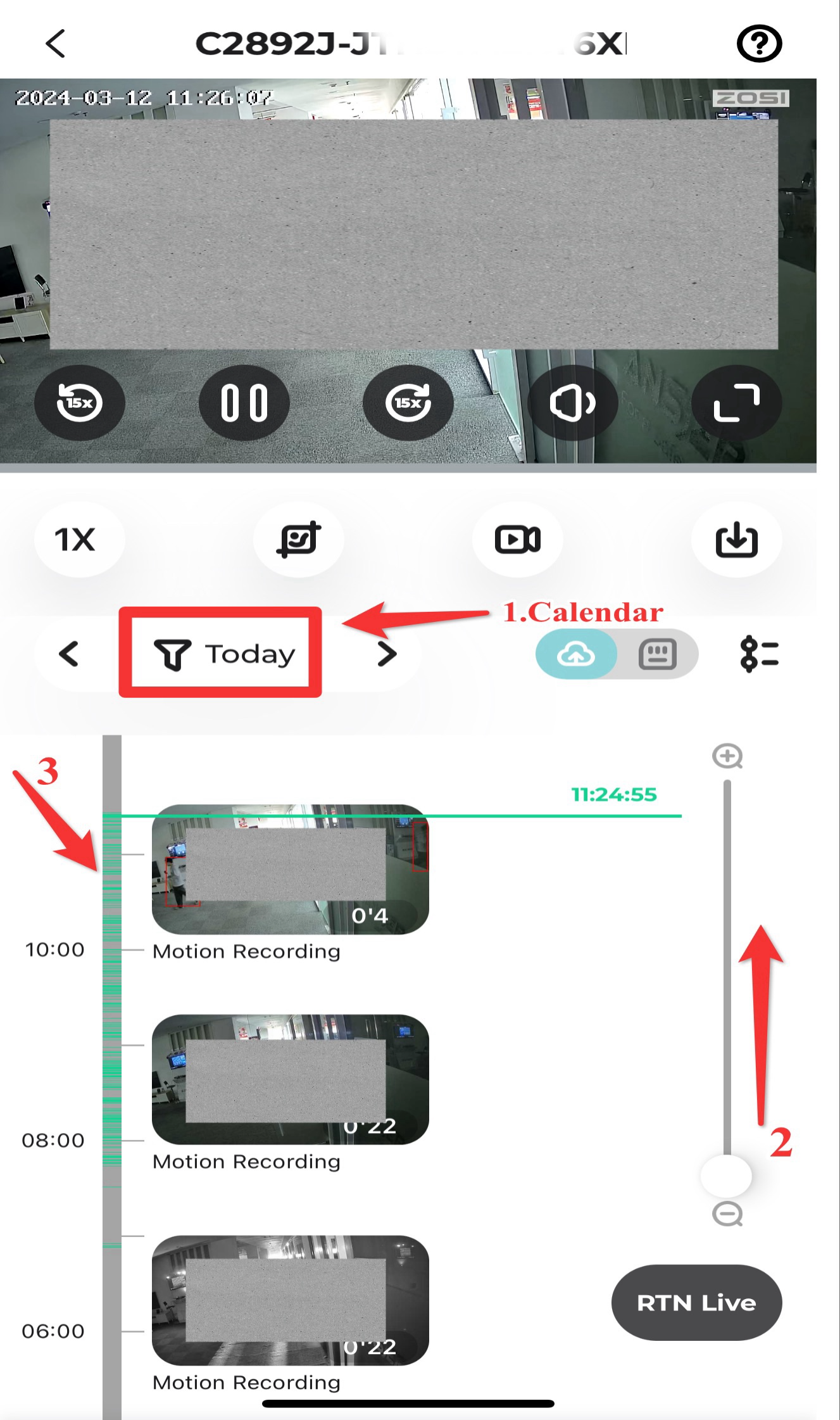840x1420 pixels.
Task: Switch to SD card recordings
Action: tap(658, 654)
